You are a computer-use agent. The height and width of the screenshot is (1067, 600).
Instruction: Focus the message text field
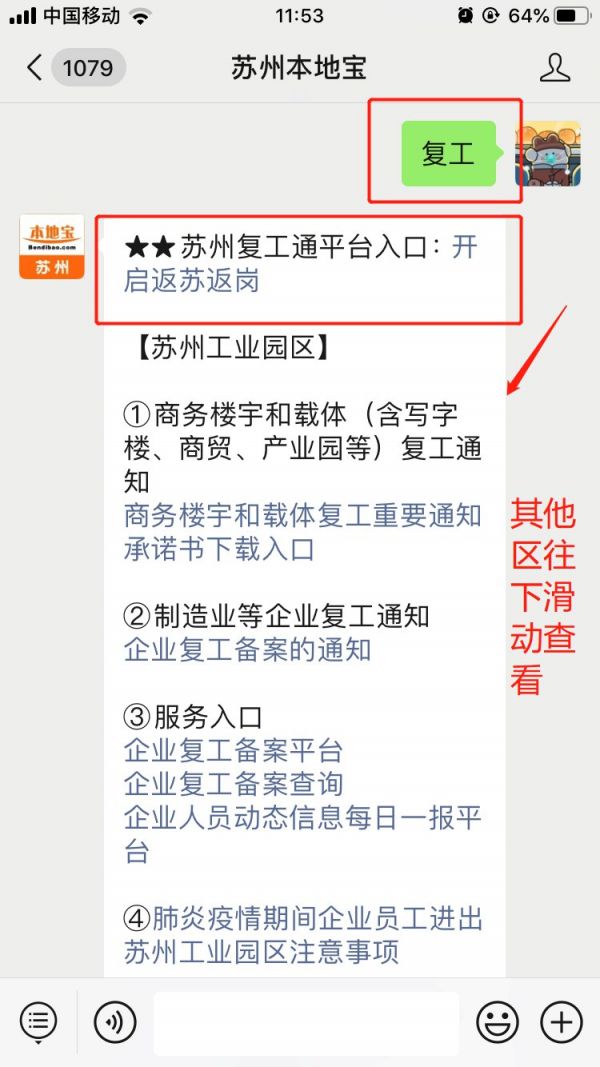pos(305,1022)
